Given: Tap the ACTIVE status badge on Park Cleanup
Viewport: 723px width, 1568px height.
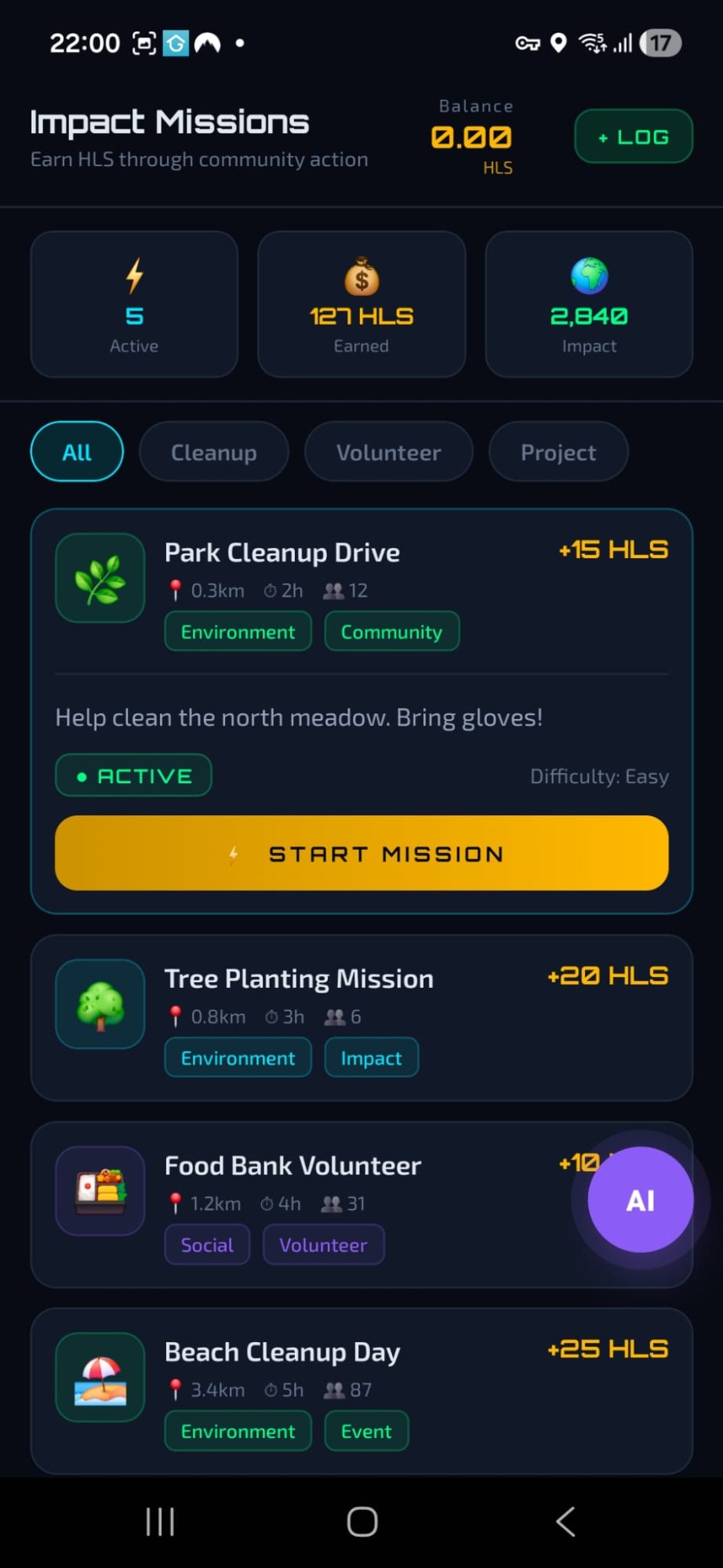Looking at the screenshot, I should coord(133,775).
